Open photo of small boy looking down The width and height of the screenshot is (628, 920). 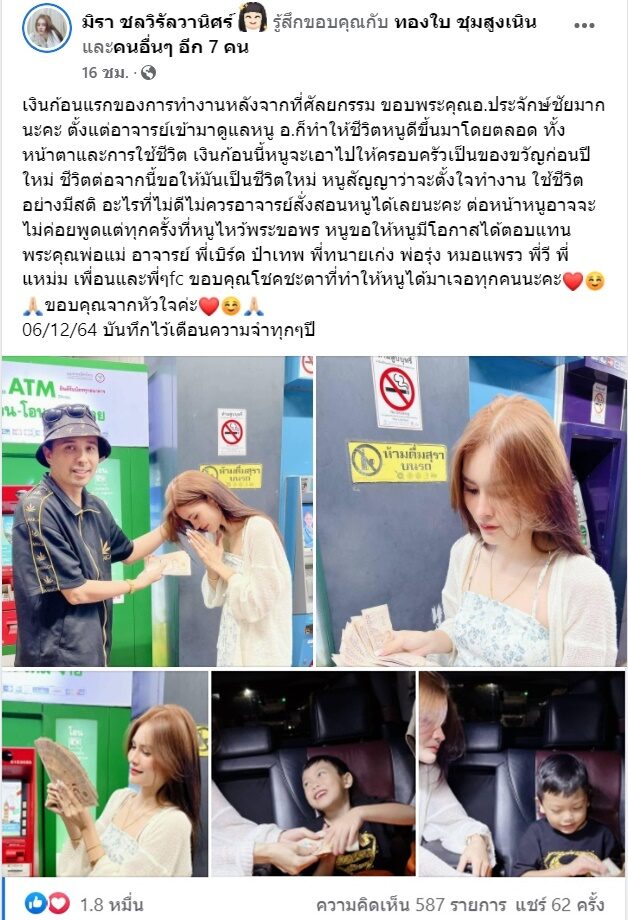click(522, 772)
